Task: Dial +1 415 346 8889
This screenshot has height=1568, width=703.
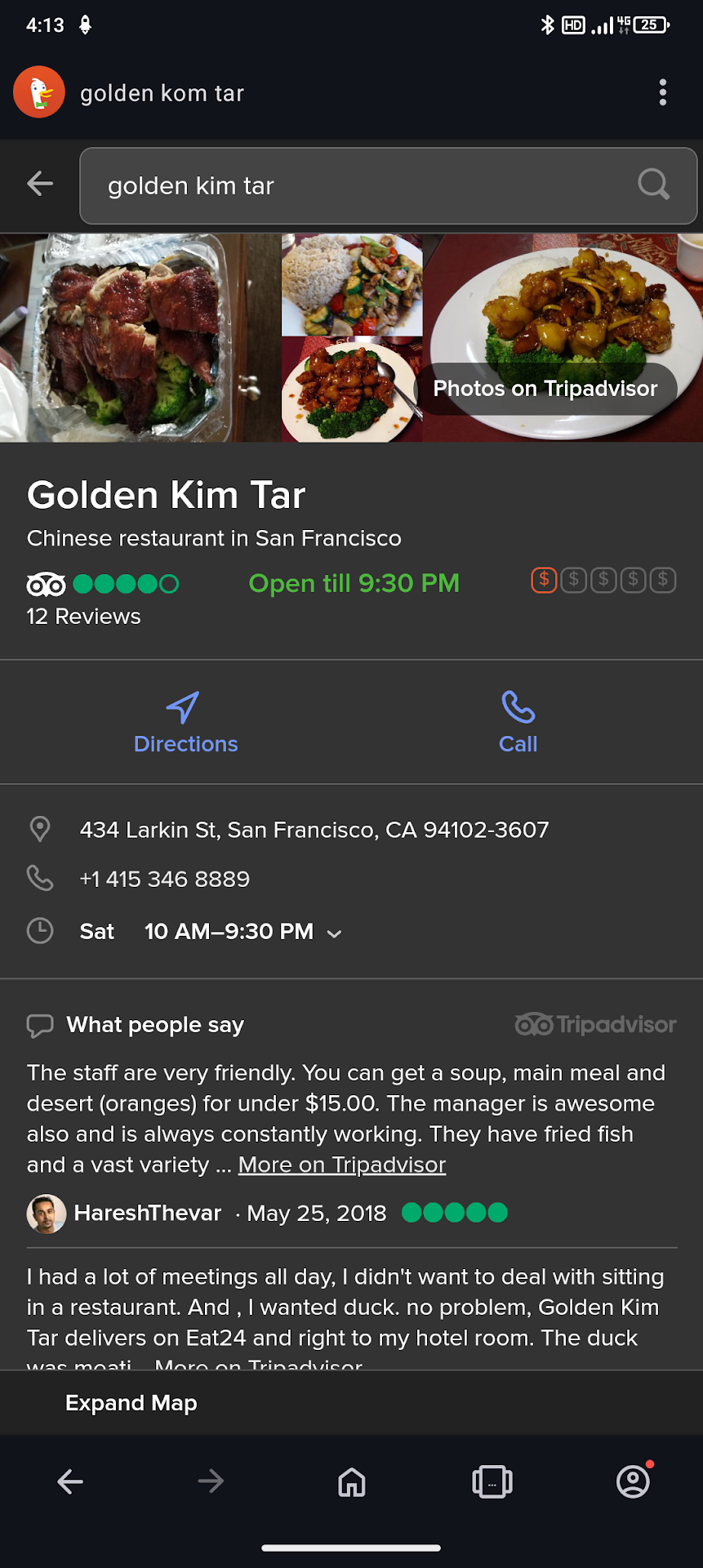Action: pyautogui.click(x=164, y=879)
